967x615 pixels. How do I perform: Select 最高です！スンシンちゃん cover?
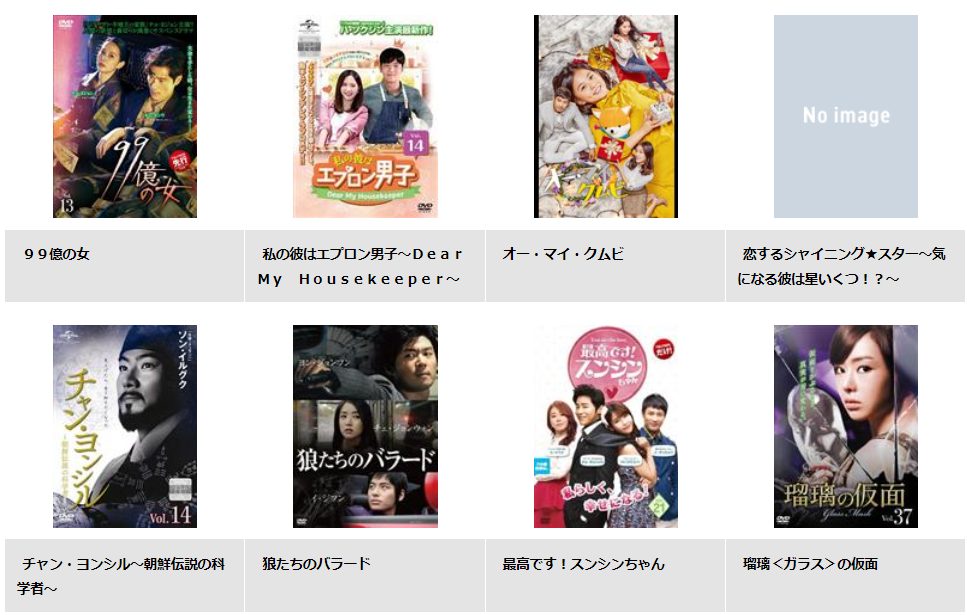605,426
